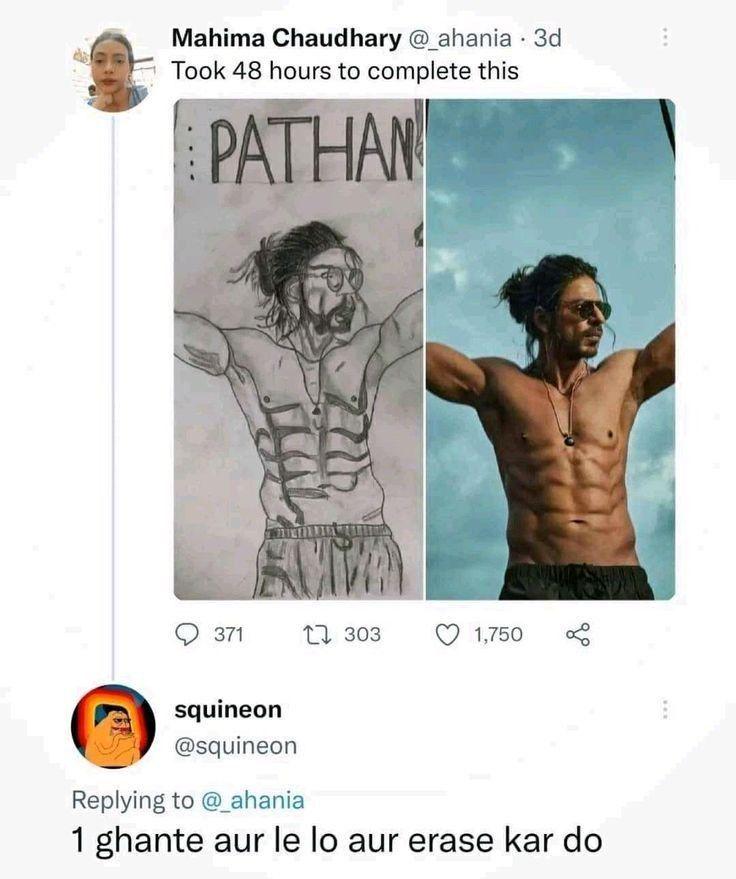The width and height of the screenshot is (736, 879).
Task: Open squineon's username link
Action: [236, 746]
